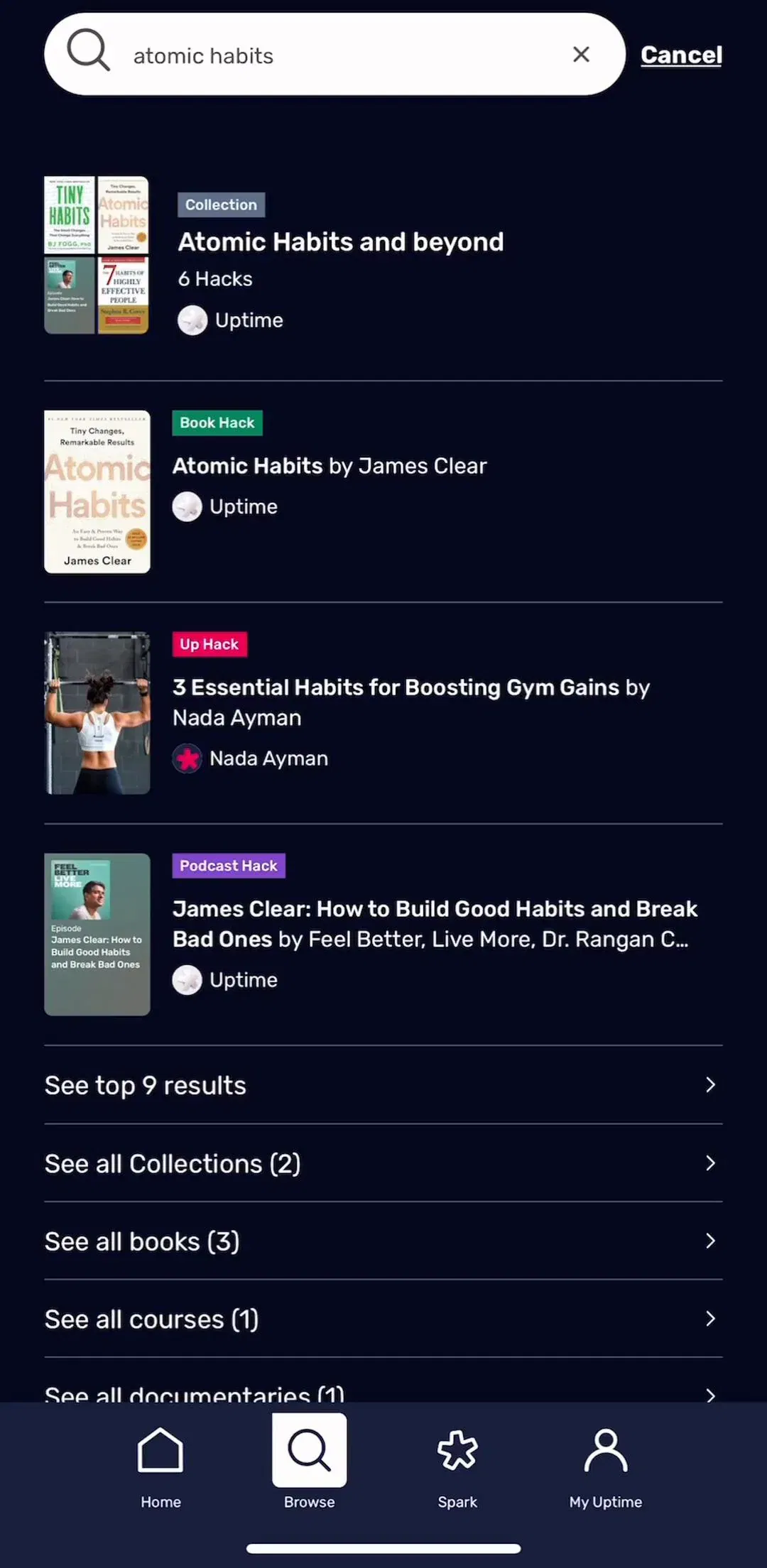
Task: Edit the atomic habits search field
Action: pos(341,55)
